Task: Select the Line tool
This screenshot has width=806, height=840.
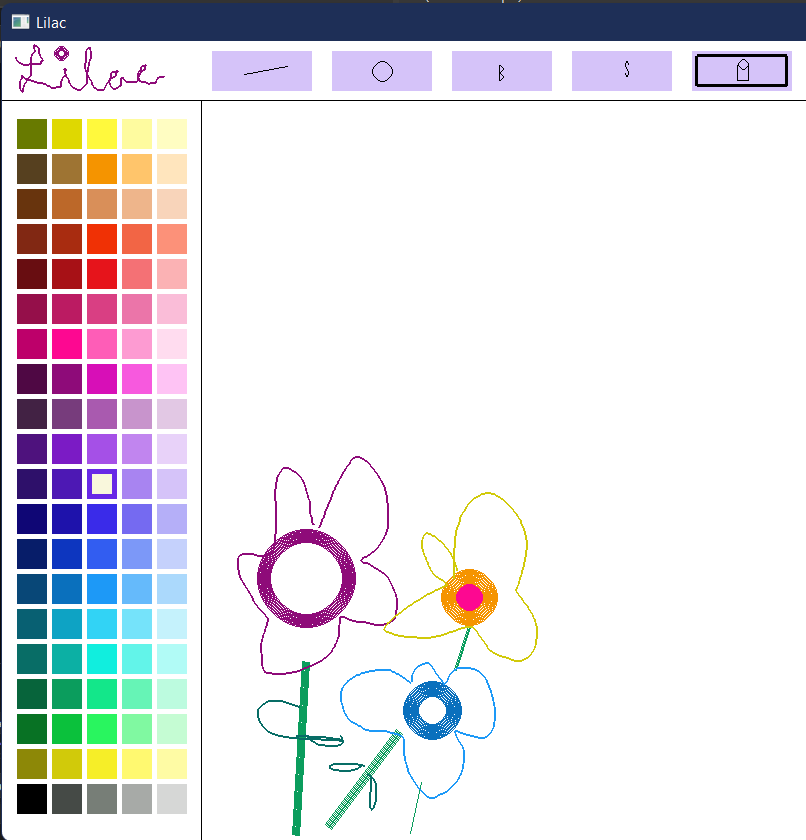Action: pos(261,70)
